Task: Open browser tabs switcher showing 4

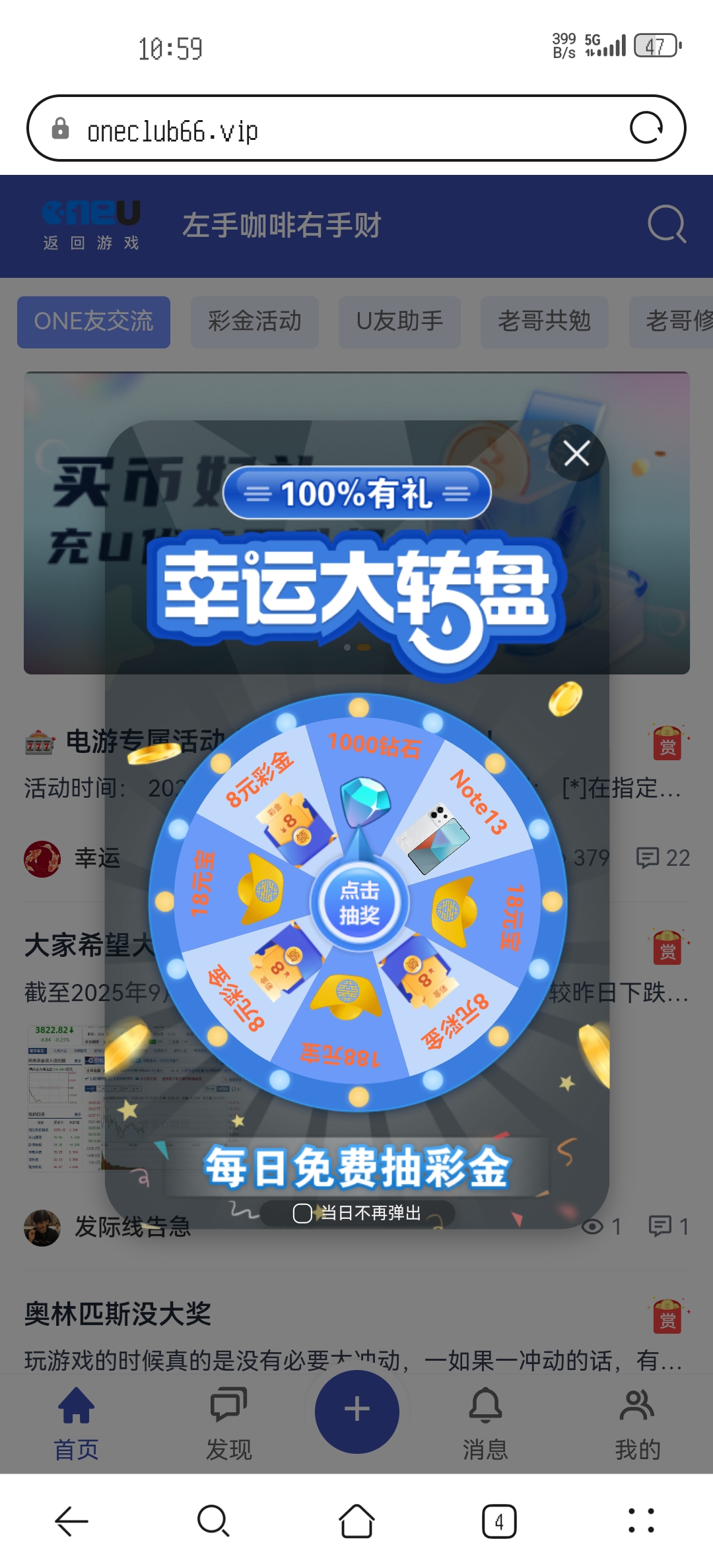Action: pyautogui.click(x=499, y=1522)
